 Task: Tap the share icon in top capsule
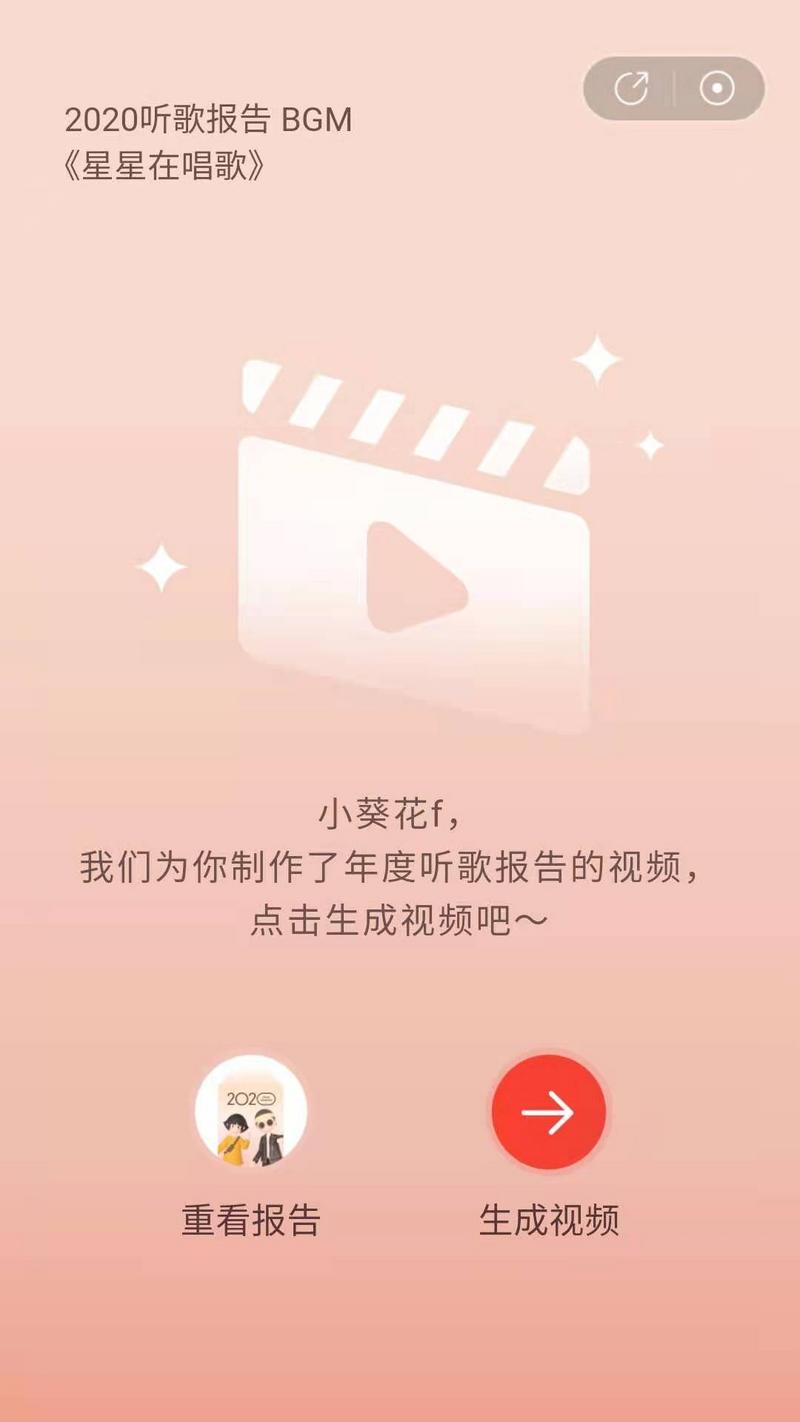[631, 89]
